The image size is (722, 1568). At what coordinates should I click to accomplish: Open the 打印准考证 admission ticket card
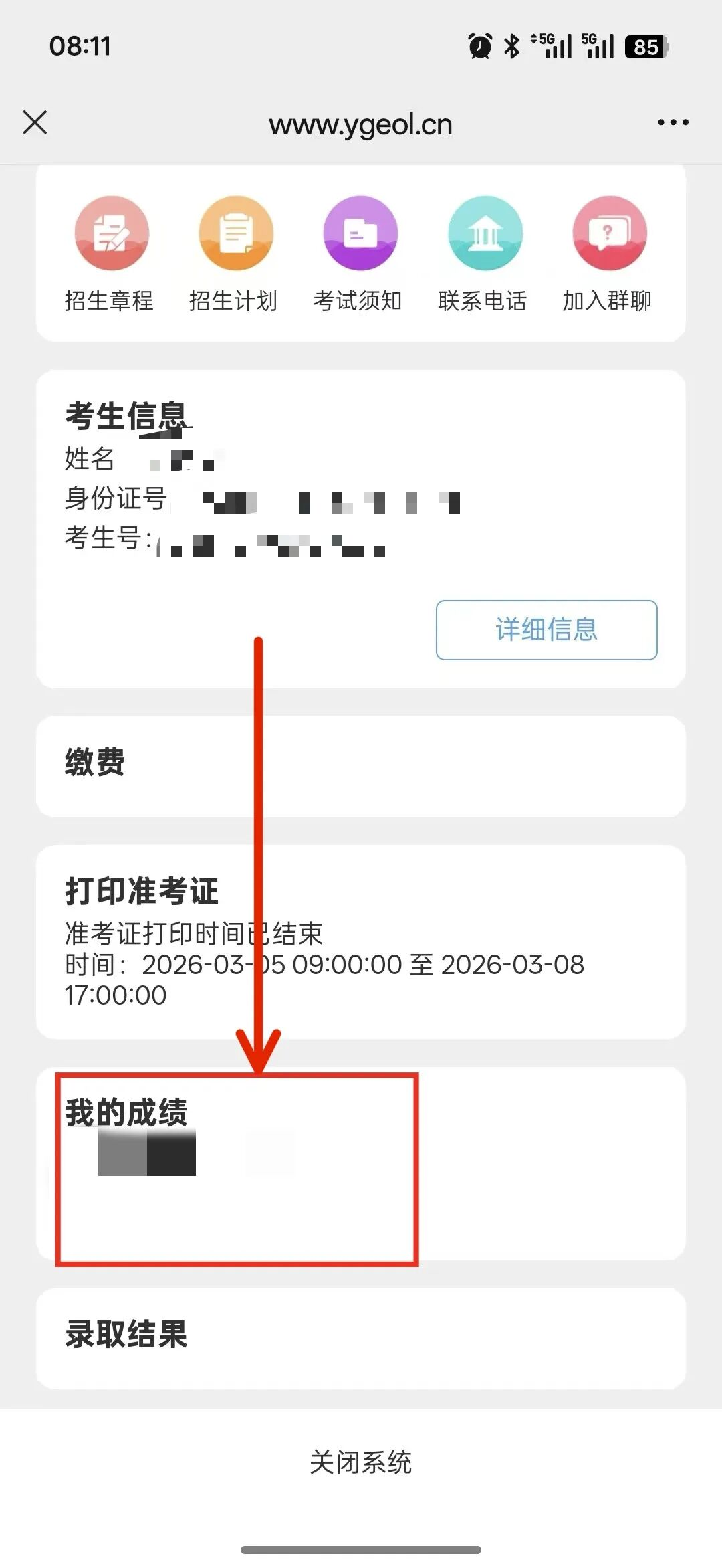[x=361, y=940]
